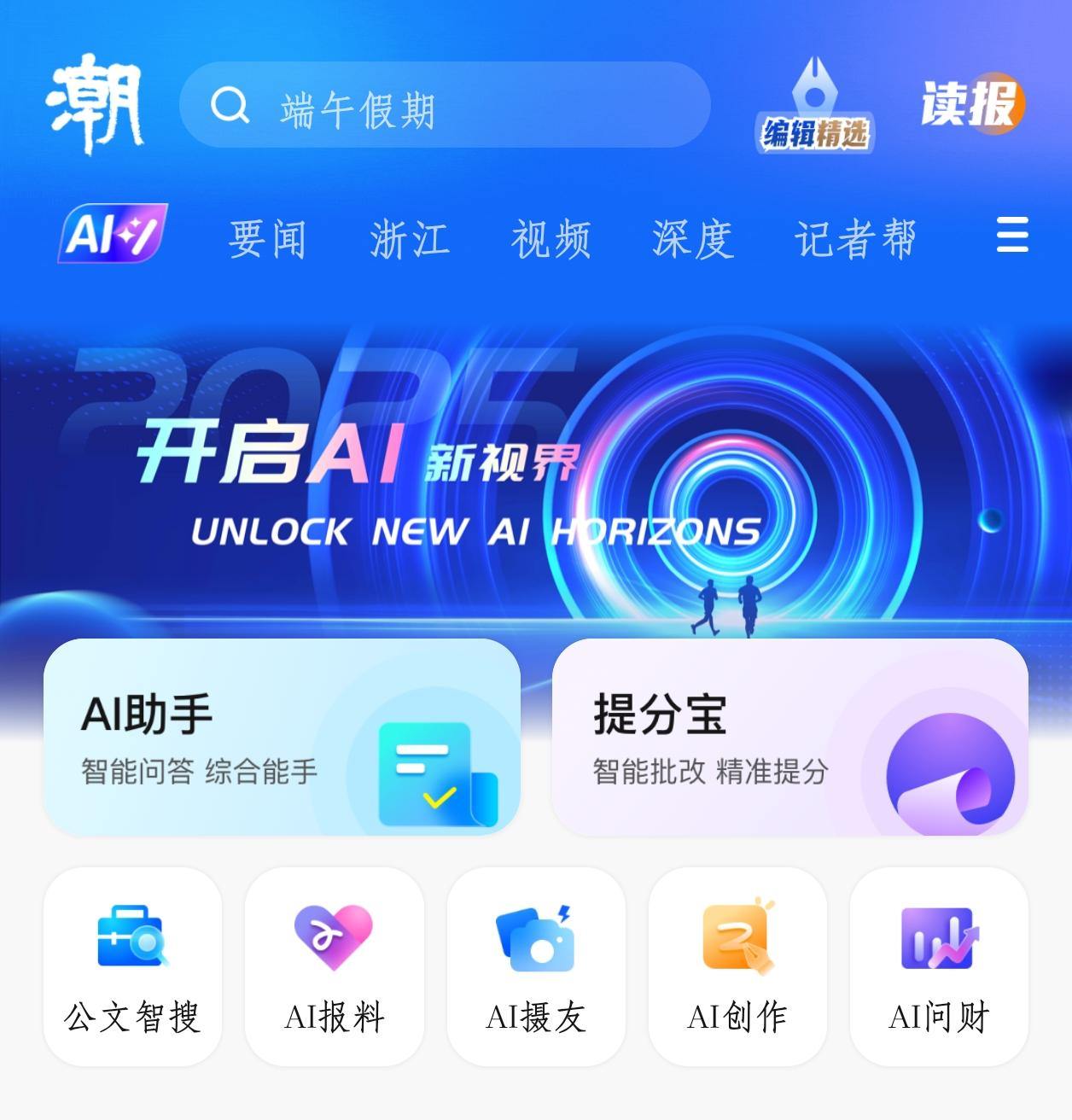The image size is (1072, 1120).
Task: Open AI摄友
Action: coord(536,967)
